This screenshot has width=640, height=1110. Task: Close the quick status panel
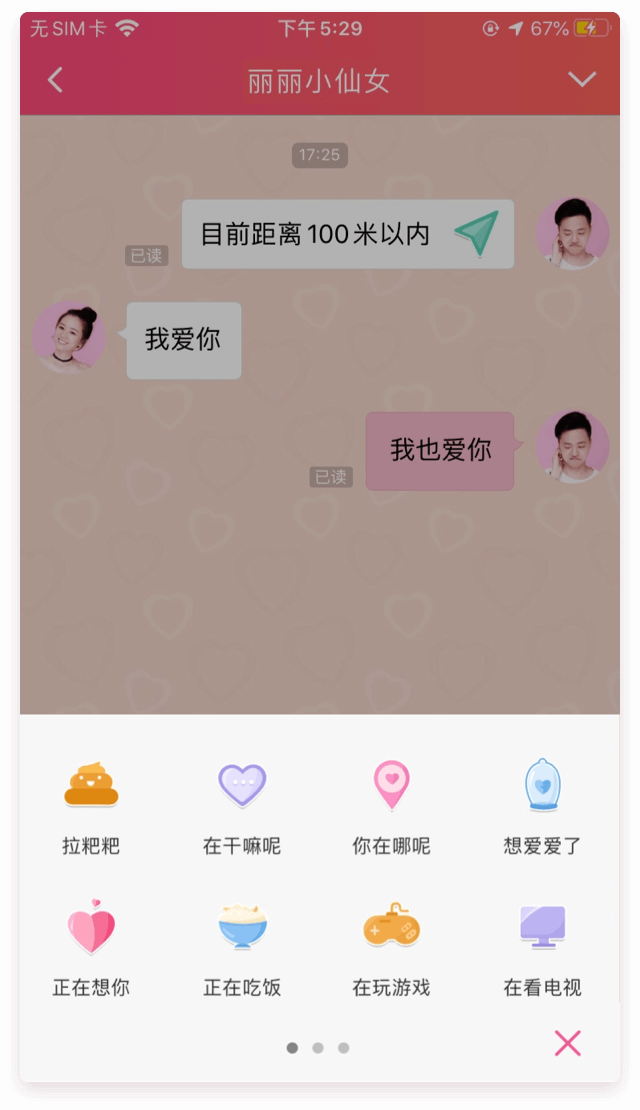[567, 1043]
